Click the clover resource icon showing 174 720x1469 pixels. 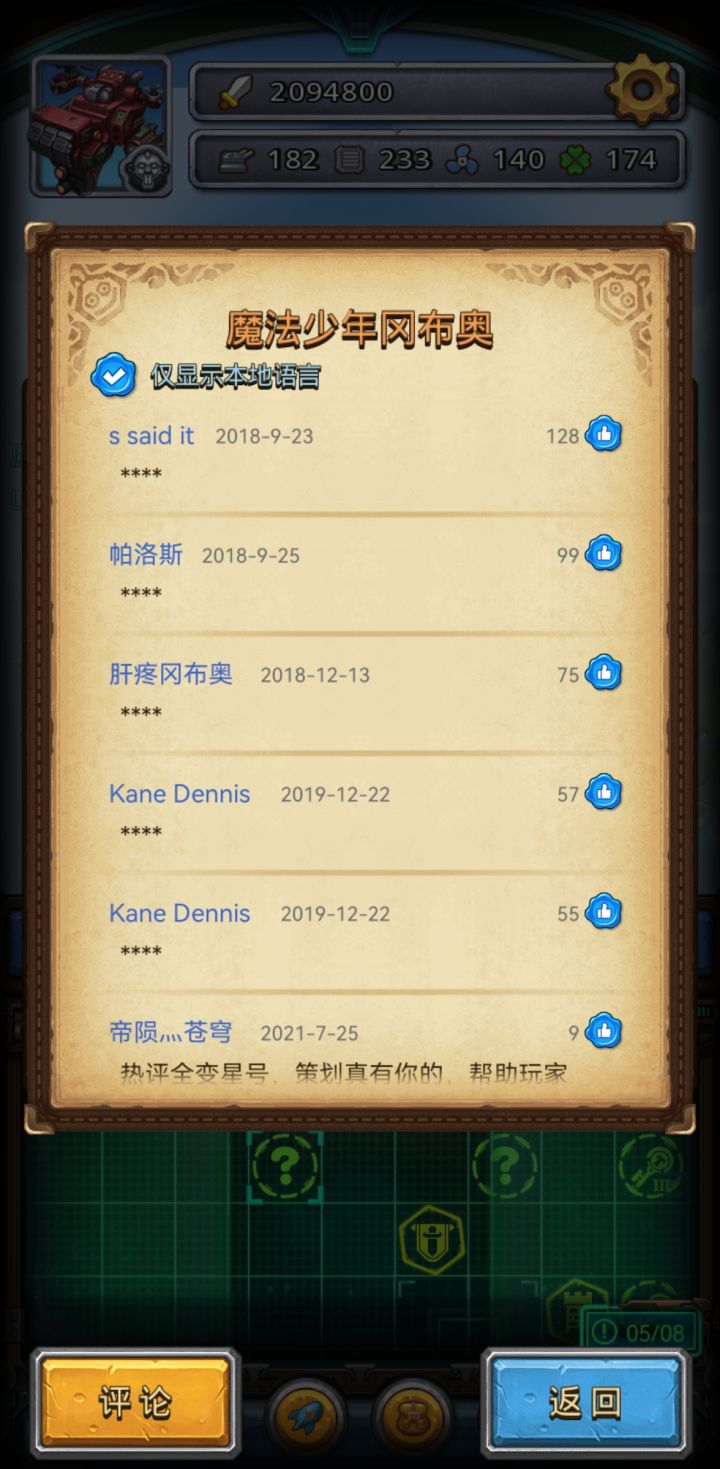pyautogui.click(x=576, y=159)
